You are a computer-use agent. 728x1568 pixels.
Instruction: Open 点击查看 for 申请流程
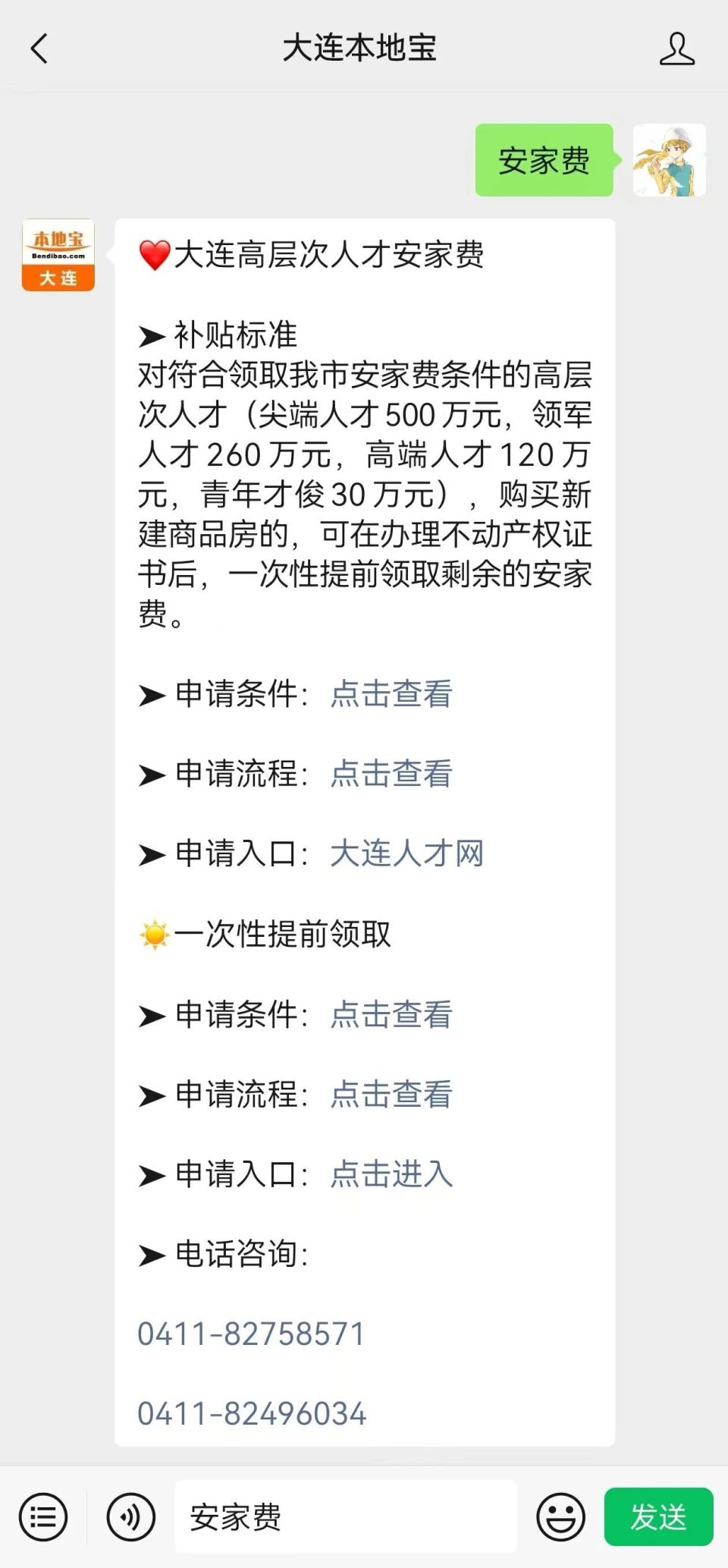click(390, 774)
